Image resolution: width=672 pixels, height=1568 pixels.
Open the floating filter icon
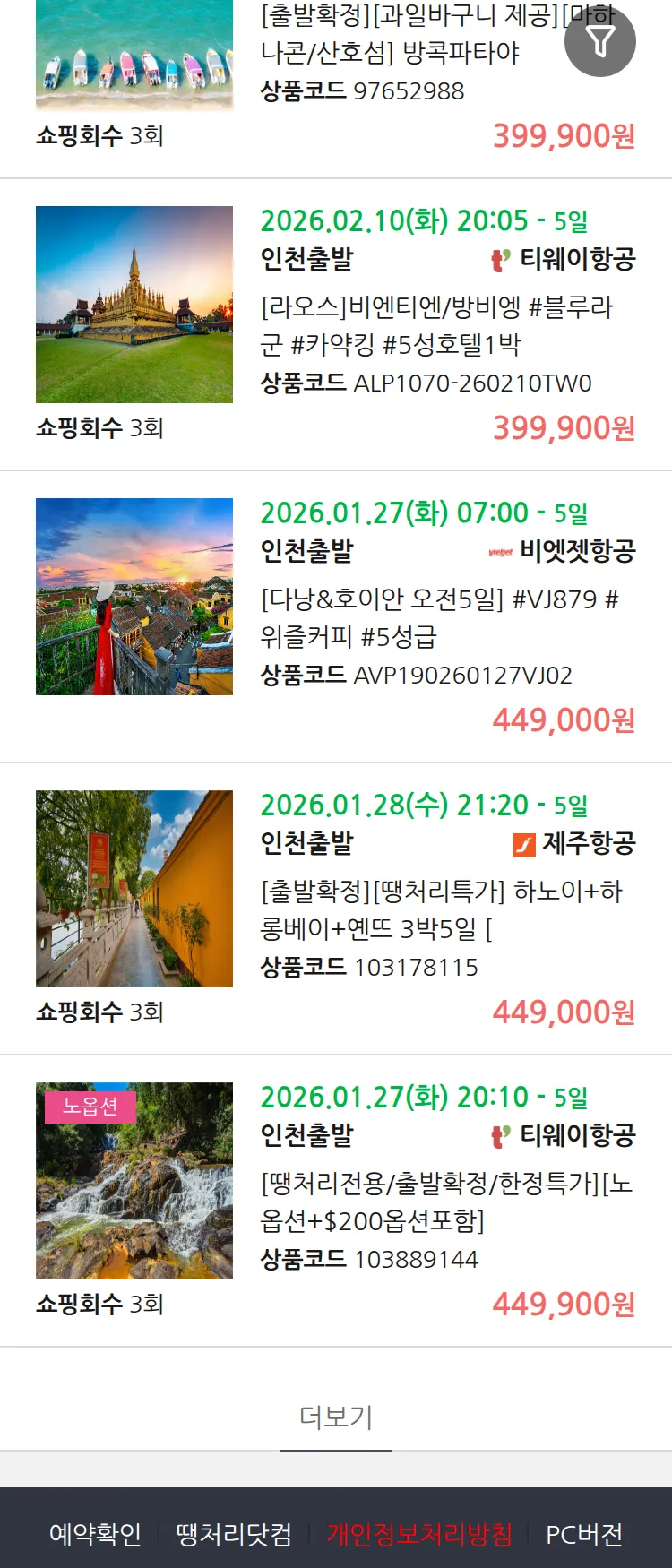(x=599, y=41)
